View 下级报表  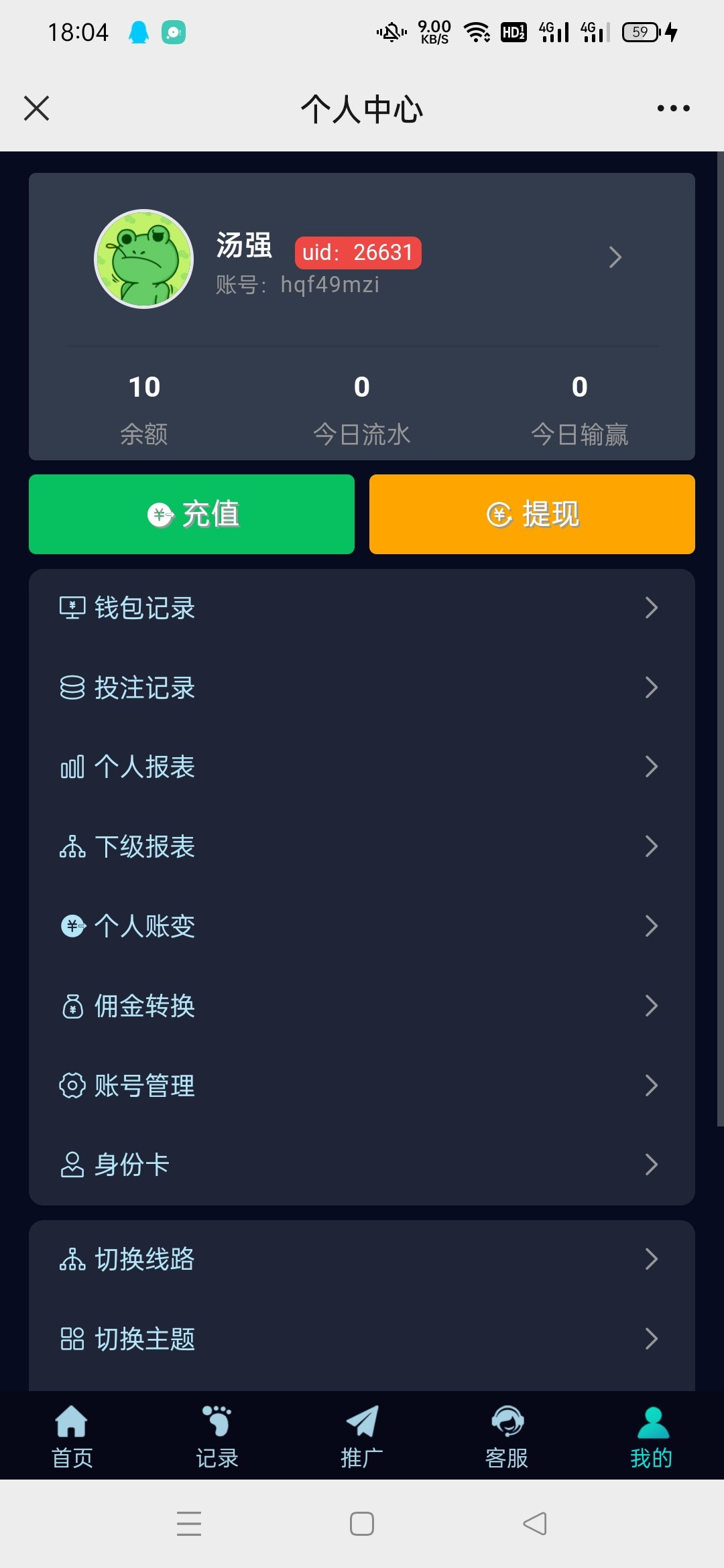[x=362, y=846]
